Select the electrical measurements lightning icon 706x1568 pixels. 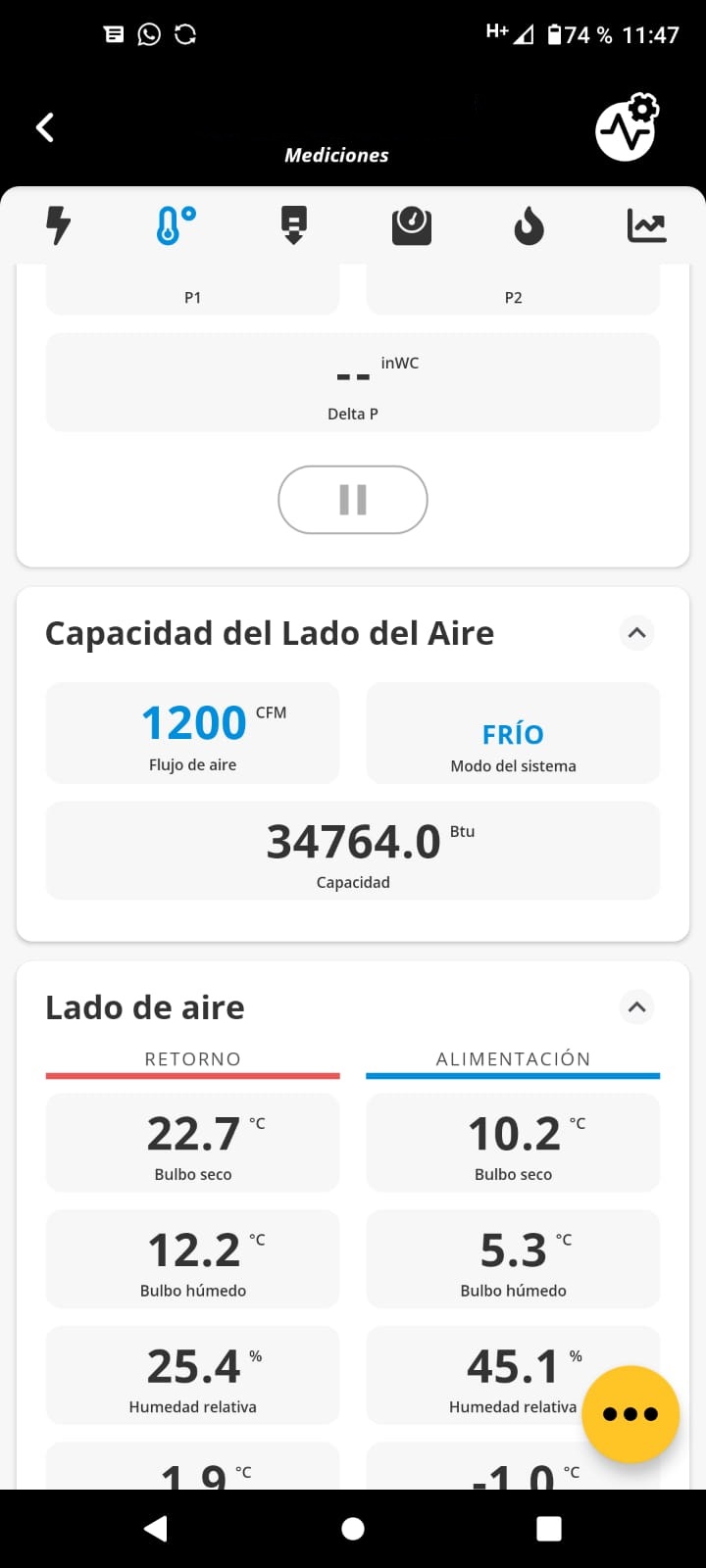click(59, 225)
